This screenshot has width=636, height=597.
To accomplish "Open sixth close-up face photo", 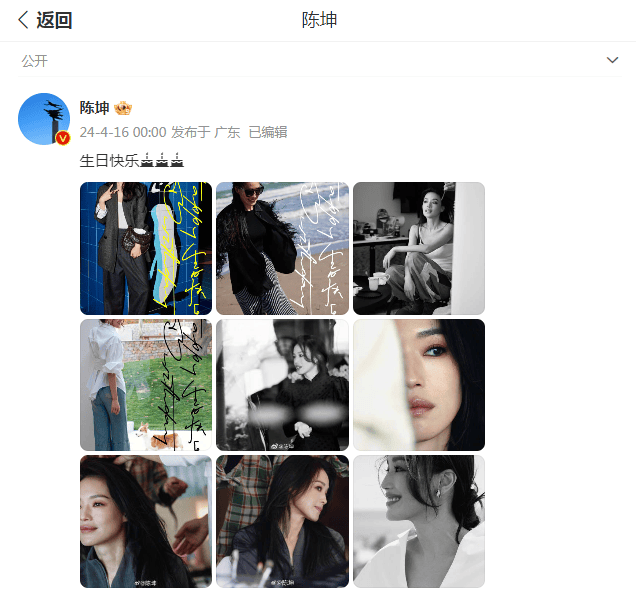I will pos(418,385).
